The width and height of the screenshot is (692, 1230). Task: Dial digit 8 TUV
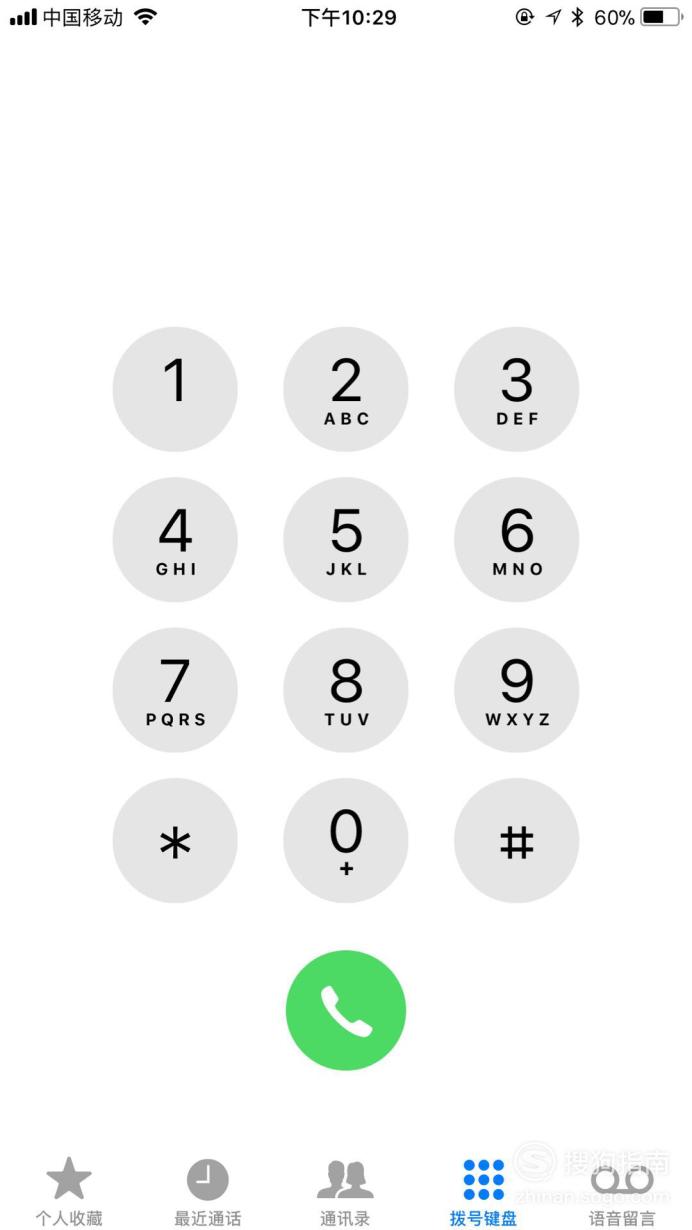point(346,690)
